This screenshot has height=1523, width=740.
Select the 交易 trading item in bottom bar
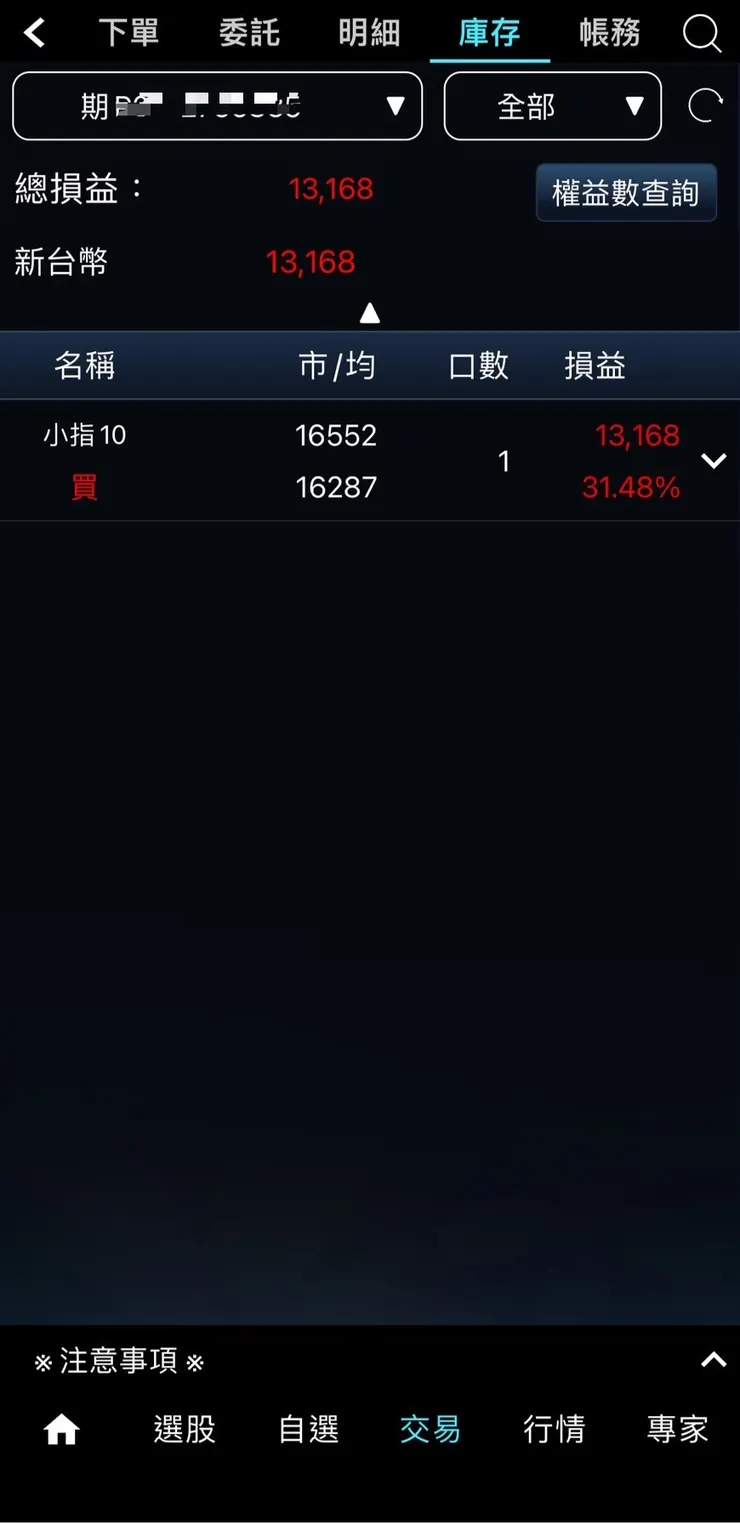click(430, 1430)
